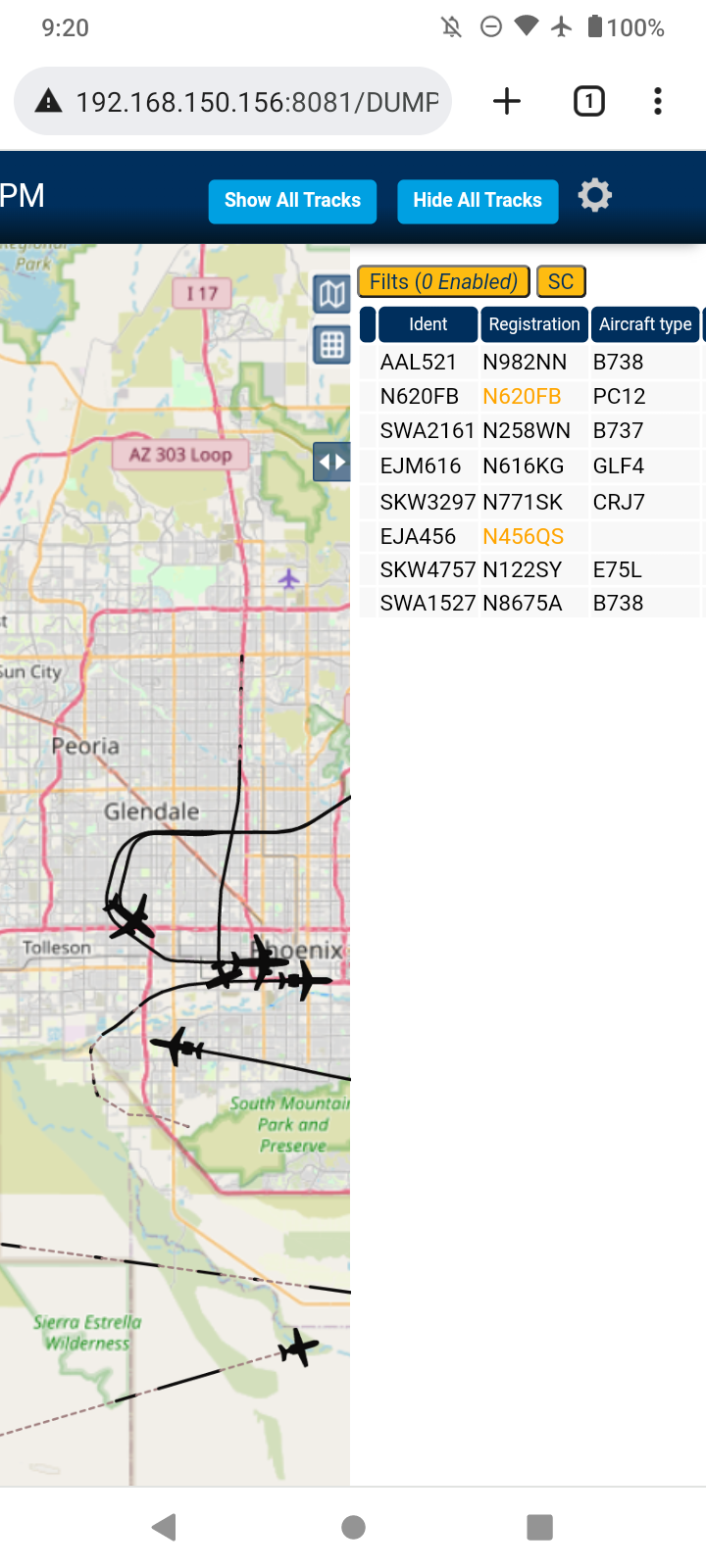The height and width of the screenshot is (1568, 706).
Task: Go back using the system back button
Action: pos(164,1527)
